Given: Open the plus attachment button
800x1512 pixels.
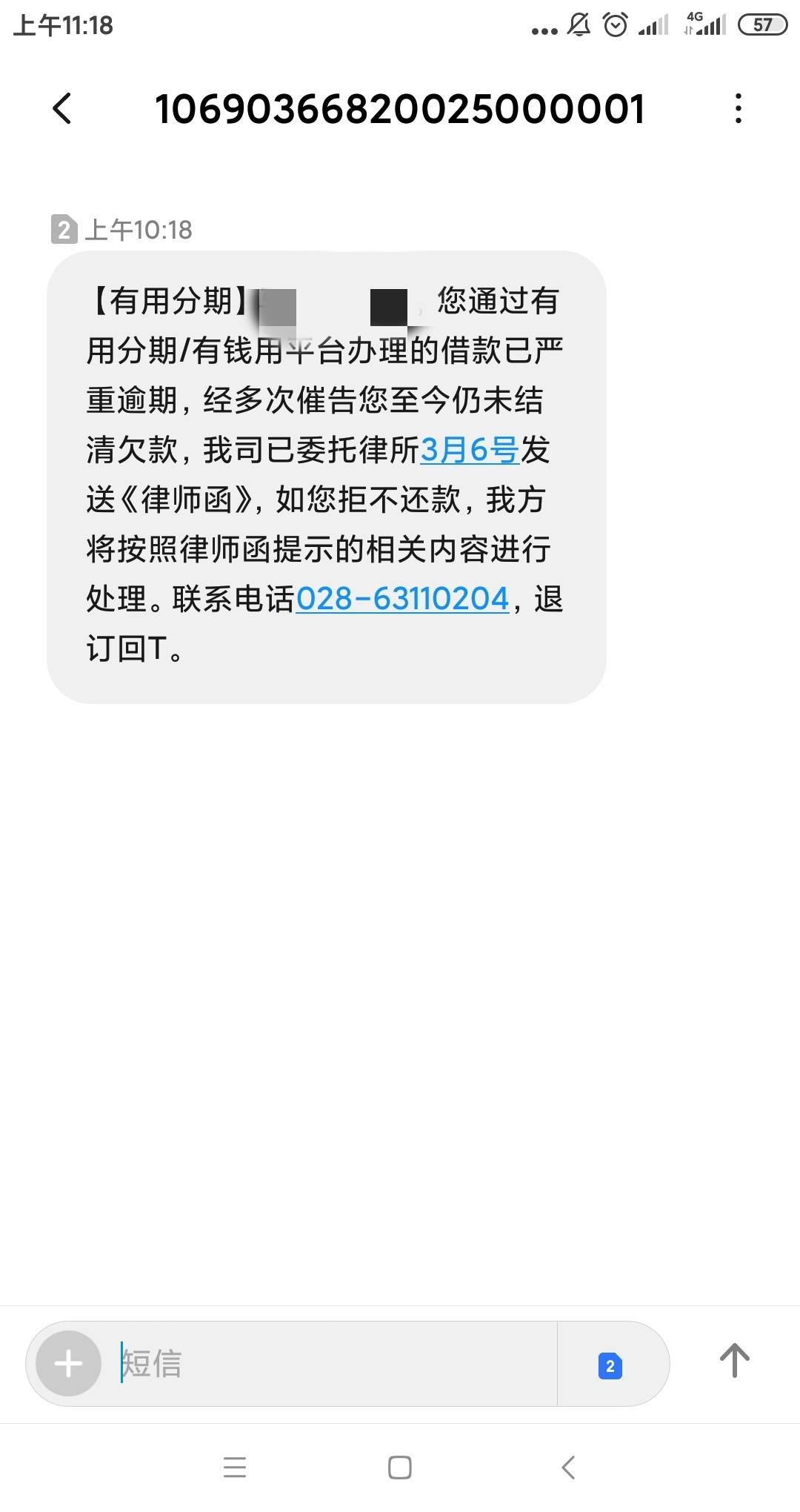Looking at the screenshot, I should 69,1364.
